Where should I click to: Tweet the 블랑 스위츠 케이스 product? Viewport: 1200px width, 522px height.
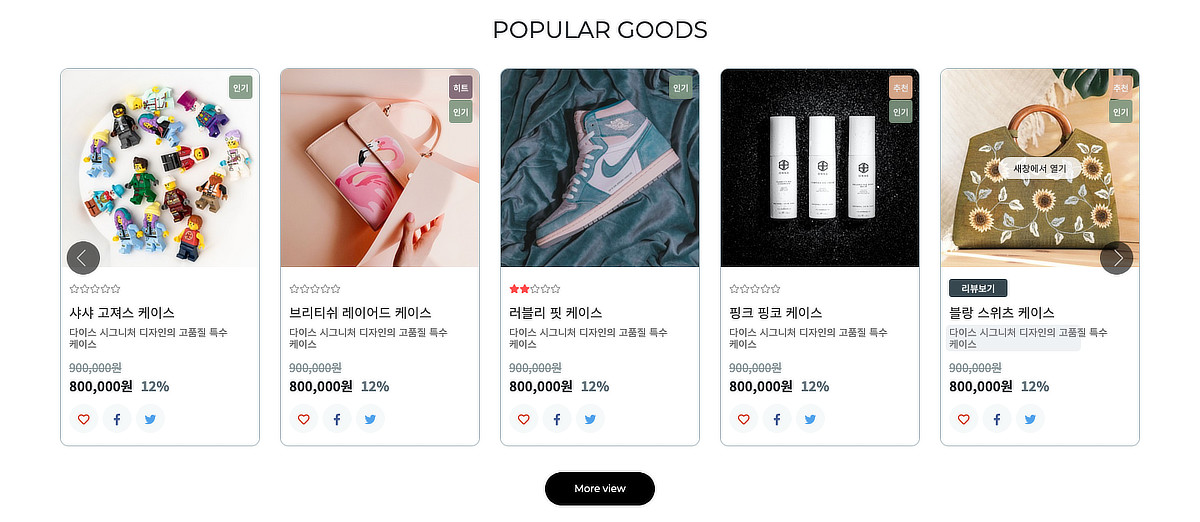pos(1030,420)
